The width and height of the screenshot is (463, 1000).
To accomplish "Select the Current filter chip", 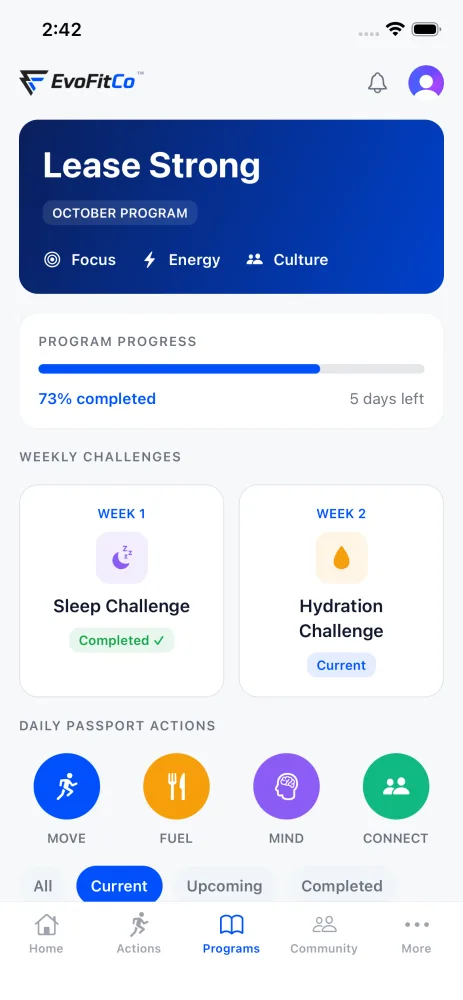I will (119, 885).
